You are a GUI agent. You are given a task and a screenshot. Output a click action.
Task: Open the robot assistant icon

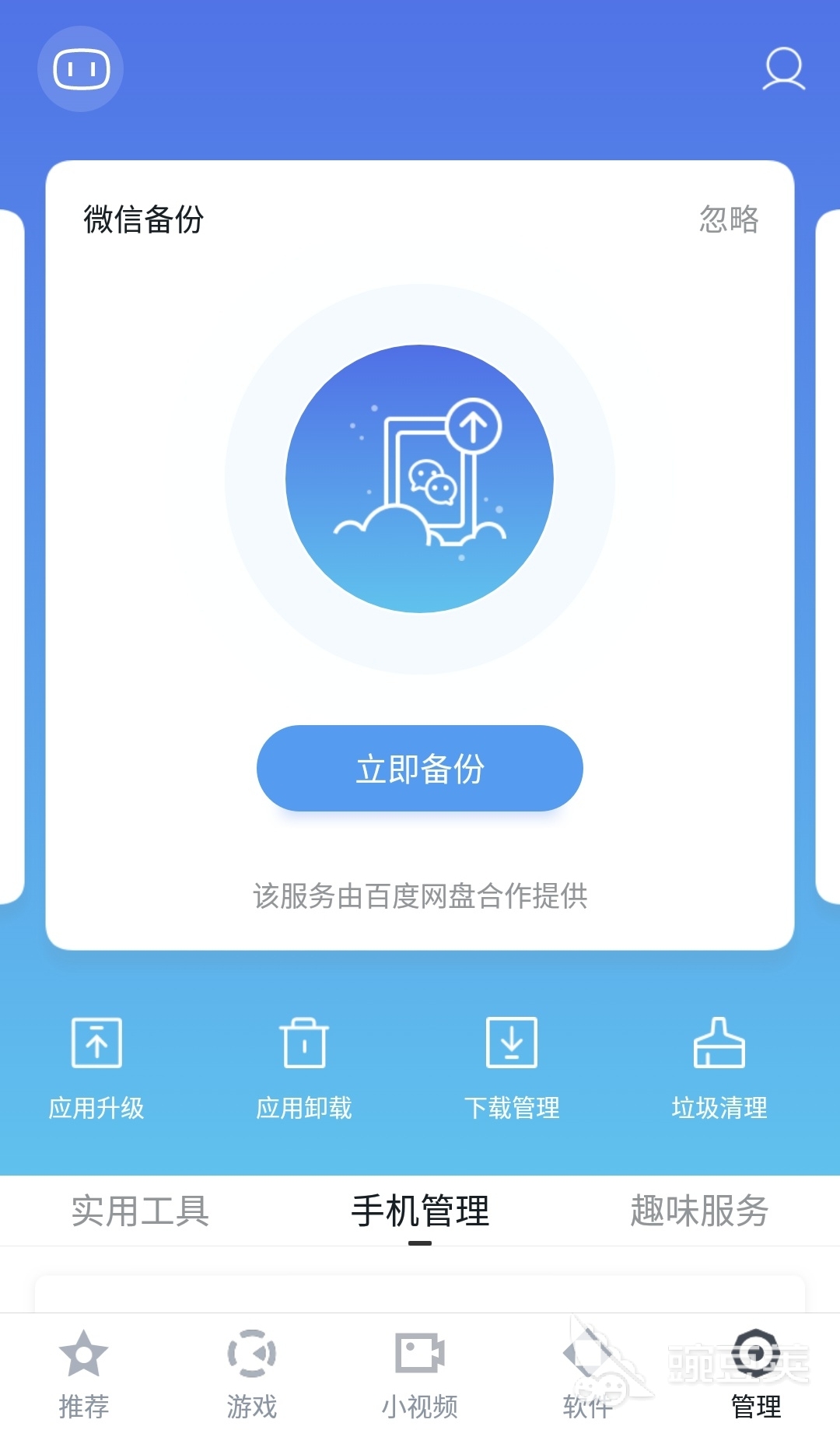click(80, 69)
